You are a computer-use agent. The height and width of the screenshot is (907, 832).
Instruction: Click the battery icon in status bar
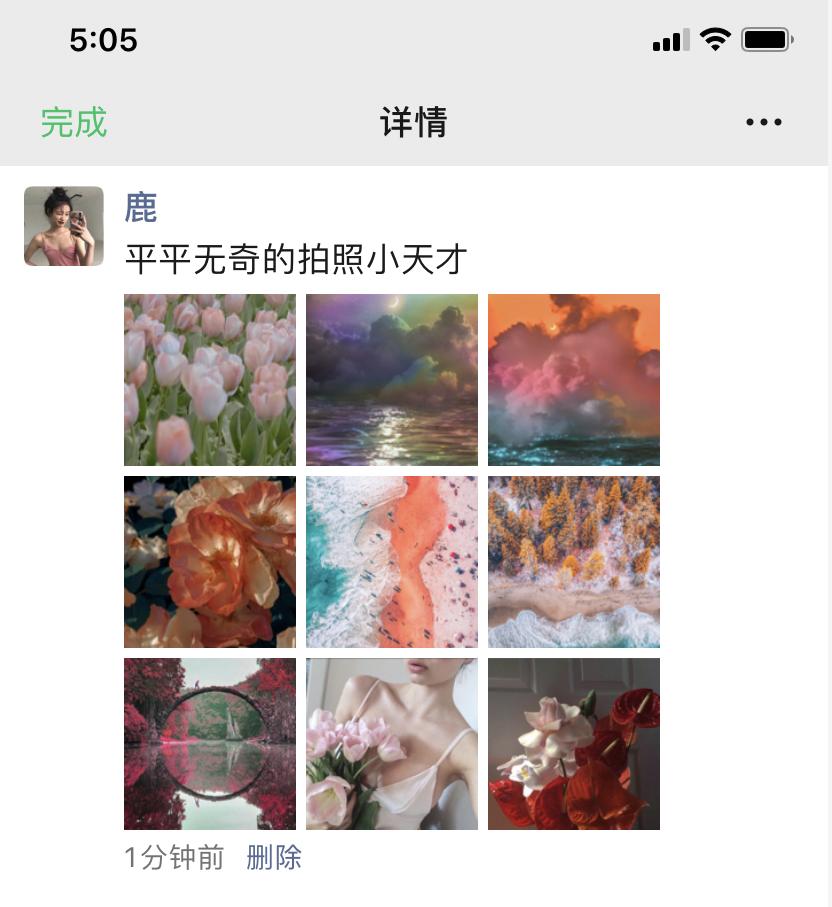765,39
